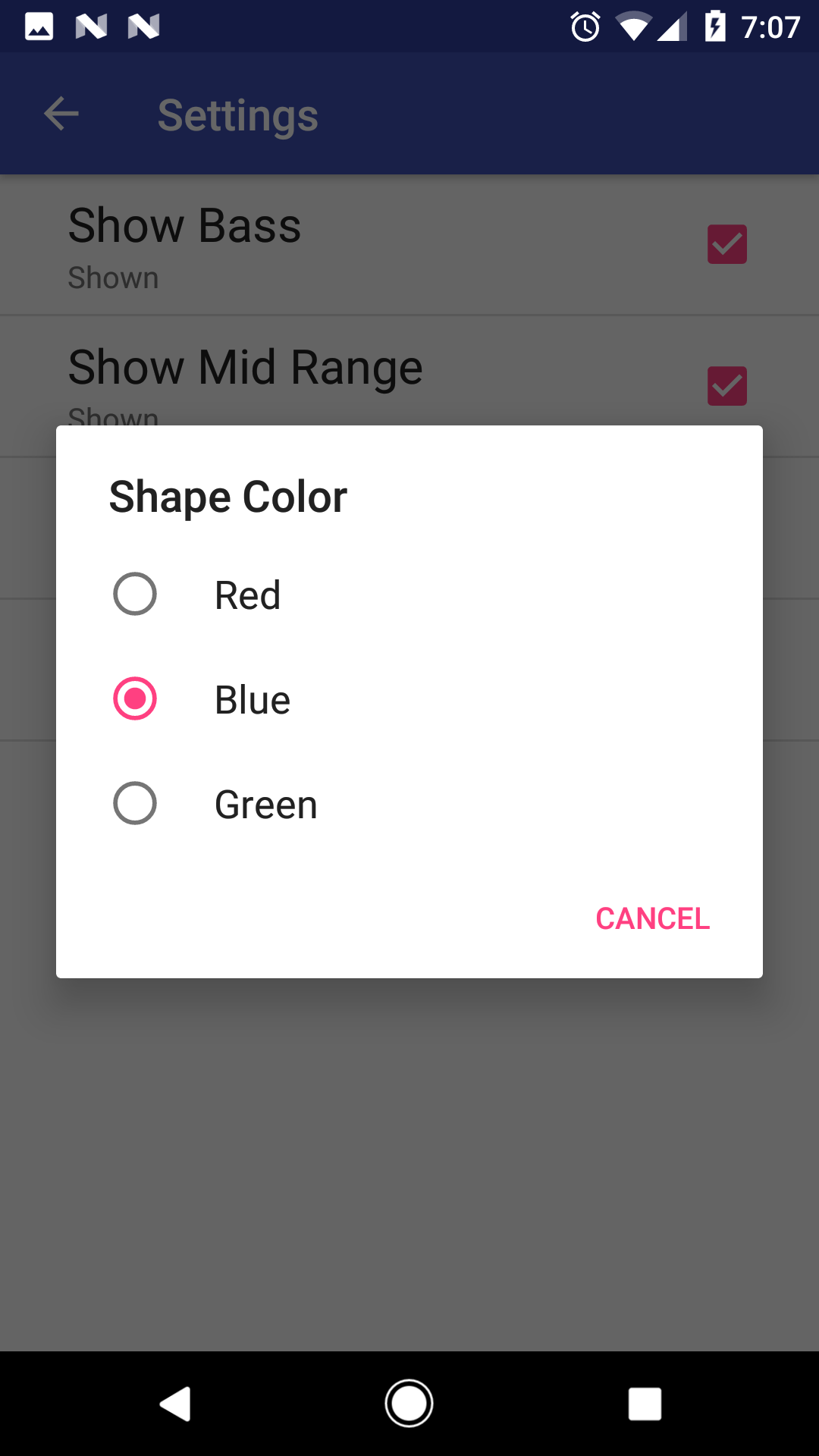
Task: Cancel the Shape Color dialog
Action: pos(652,918)
